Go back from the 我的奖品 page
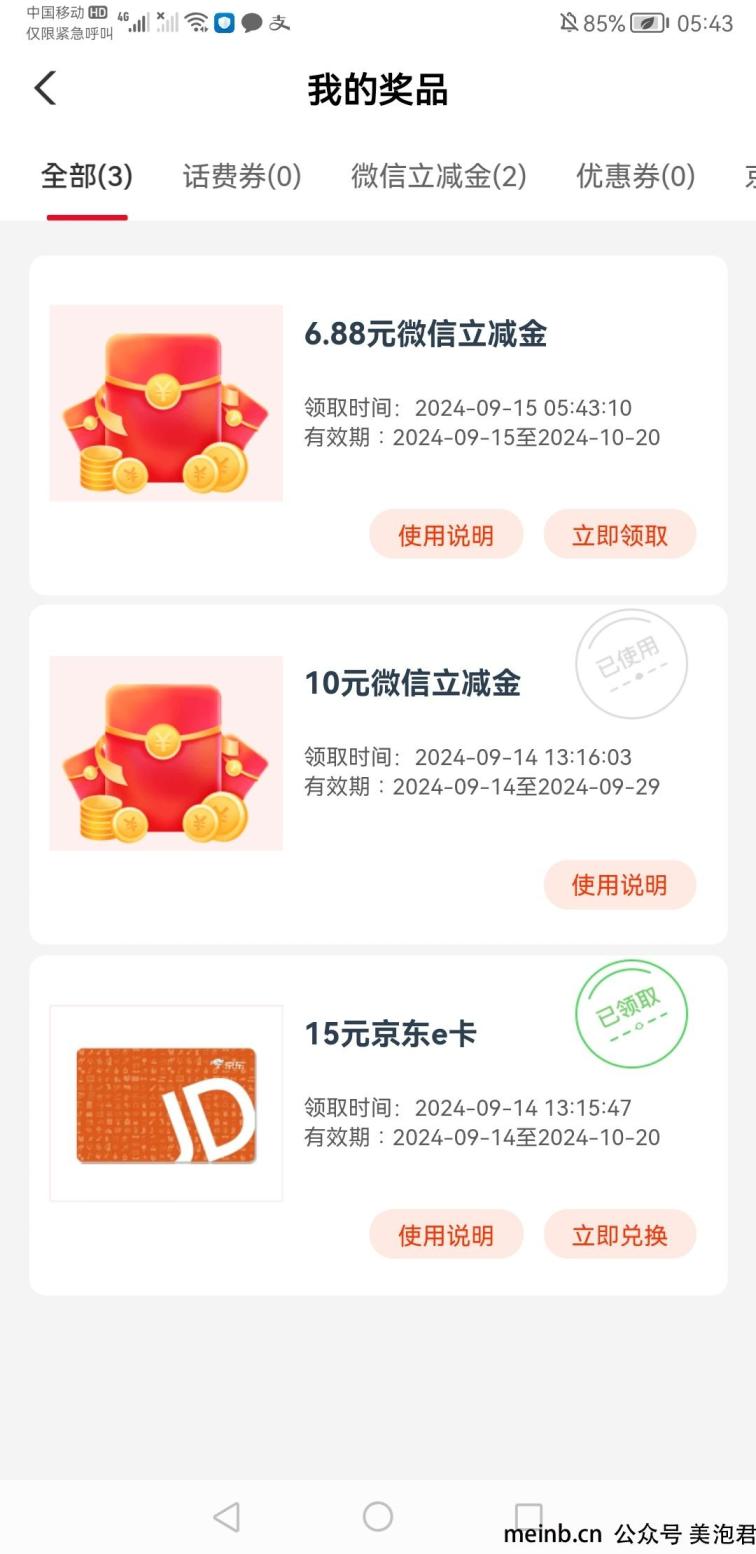 [45, 88]
